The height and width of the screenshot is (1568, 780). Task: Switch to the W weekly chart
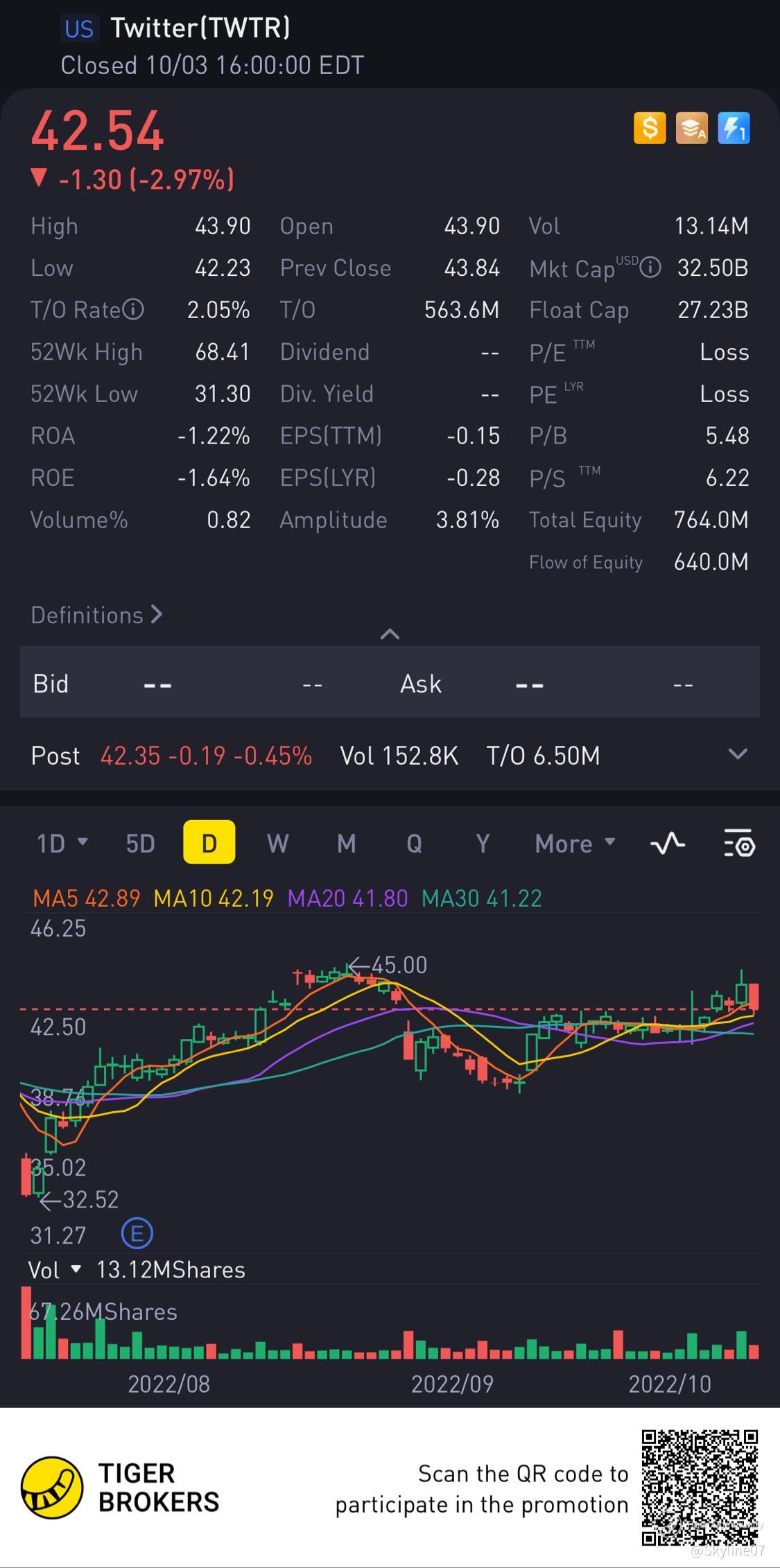point(277,843)
